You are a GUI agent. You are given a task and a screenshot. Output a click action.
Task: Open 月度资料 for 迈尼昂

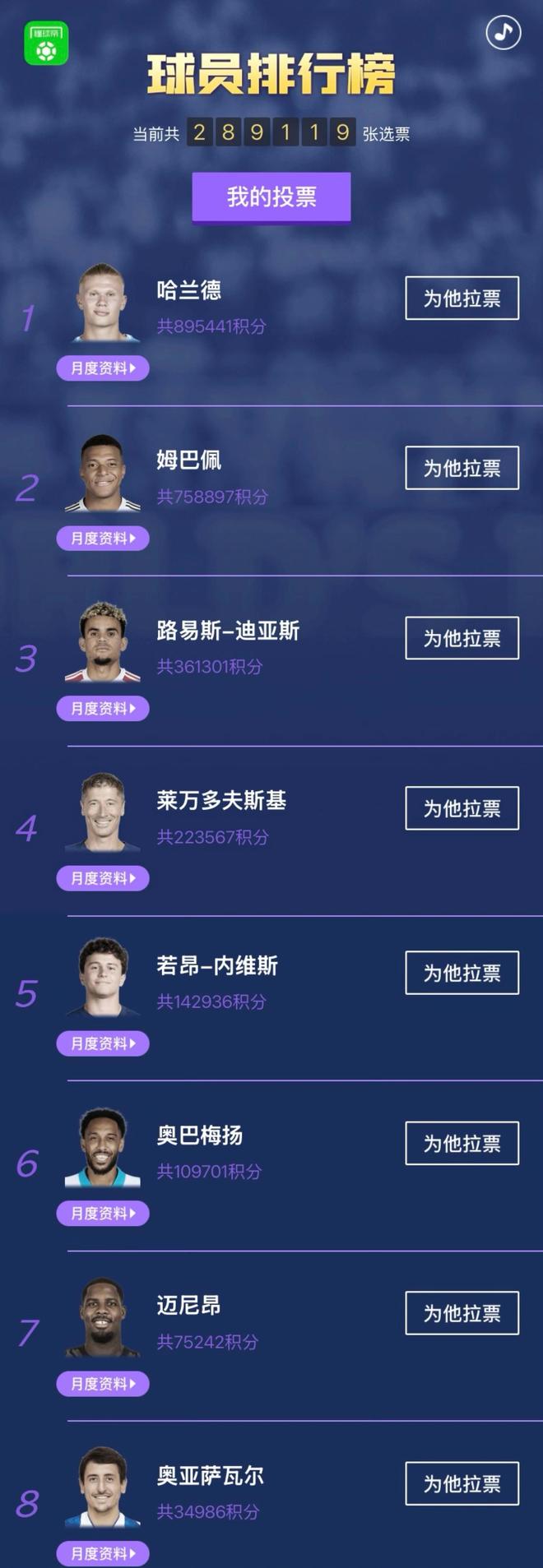coord(103,1384)
